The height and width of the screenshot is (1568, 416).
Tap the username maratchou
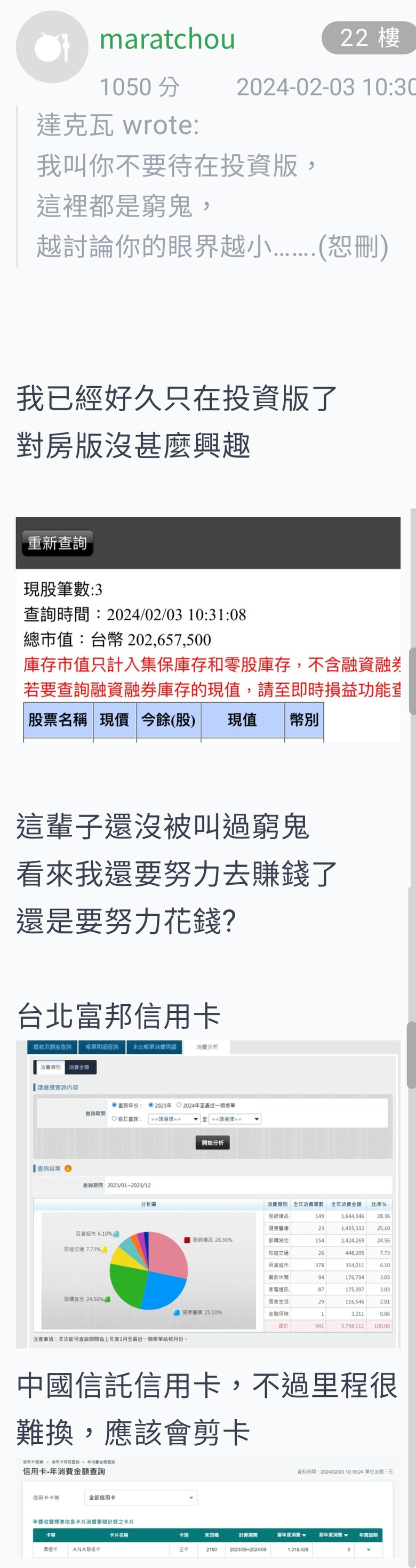(x=167, y=39)
